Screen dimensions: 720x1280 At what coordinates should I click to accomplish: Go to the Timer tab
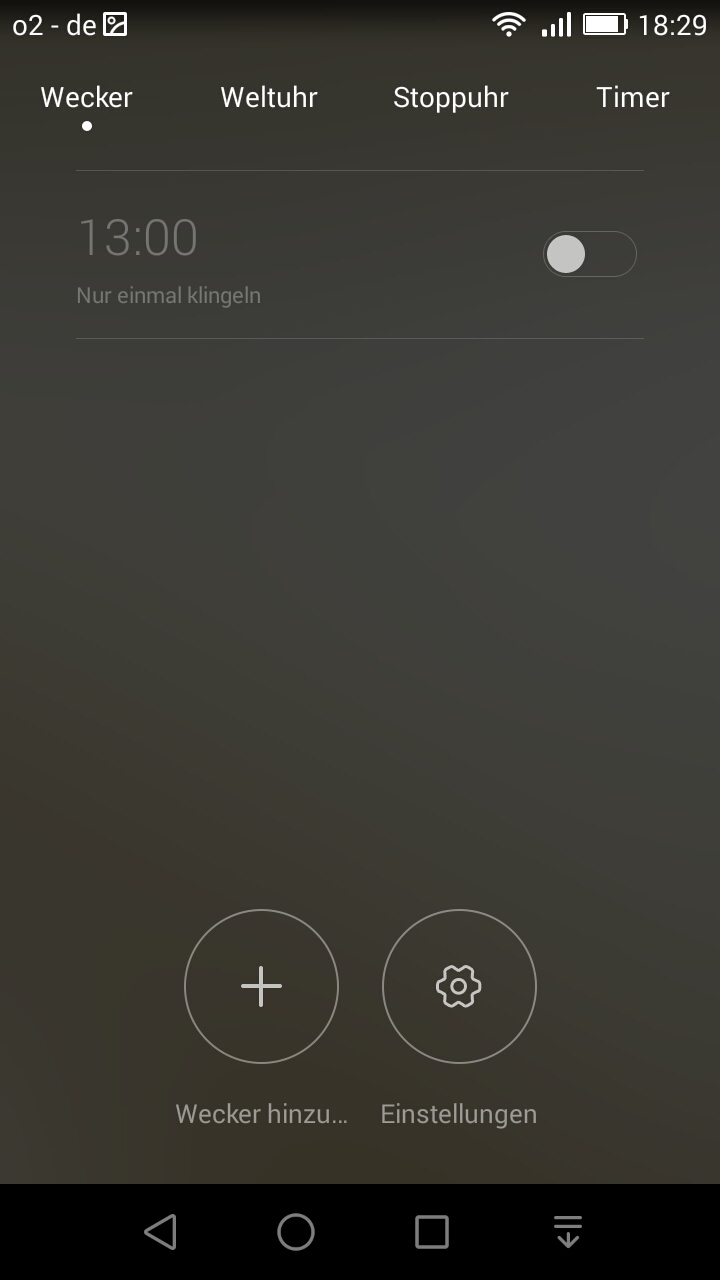(633, 97)
